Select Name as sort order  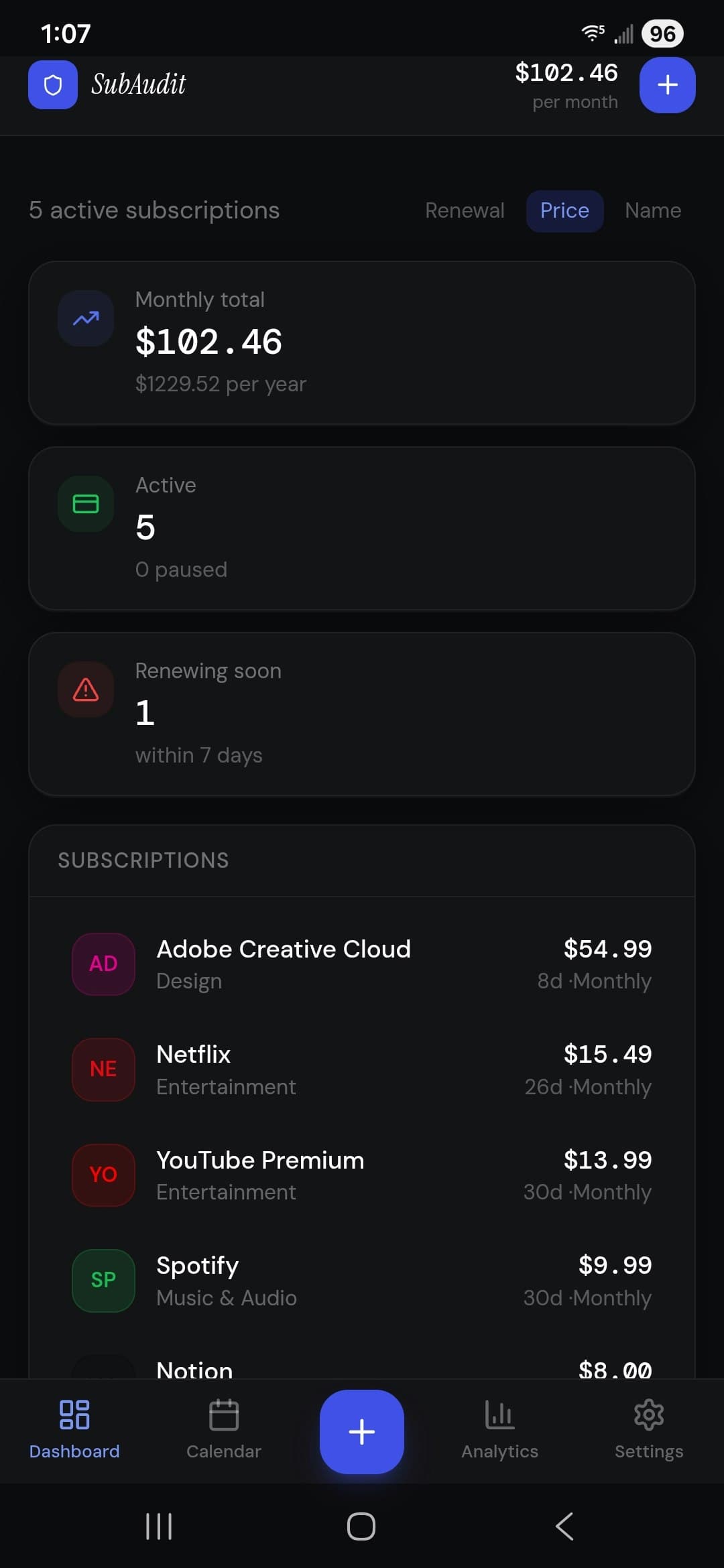tap(652, 210)
